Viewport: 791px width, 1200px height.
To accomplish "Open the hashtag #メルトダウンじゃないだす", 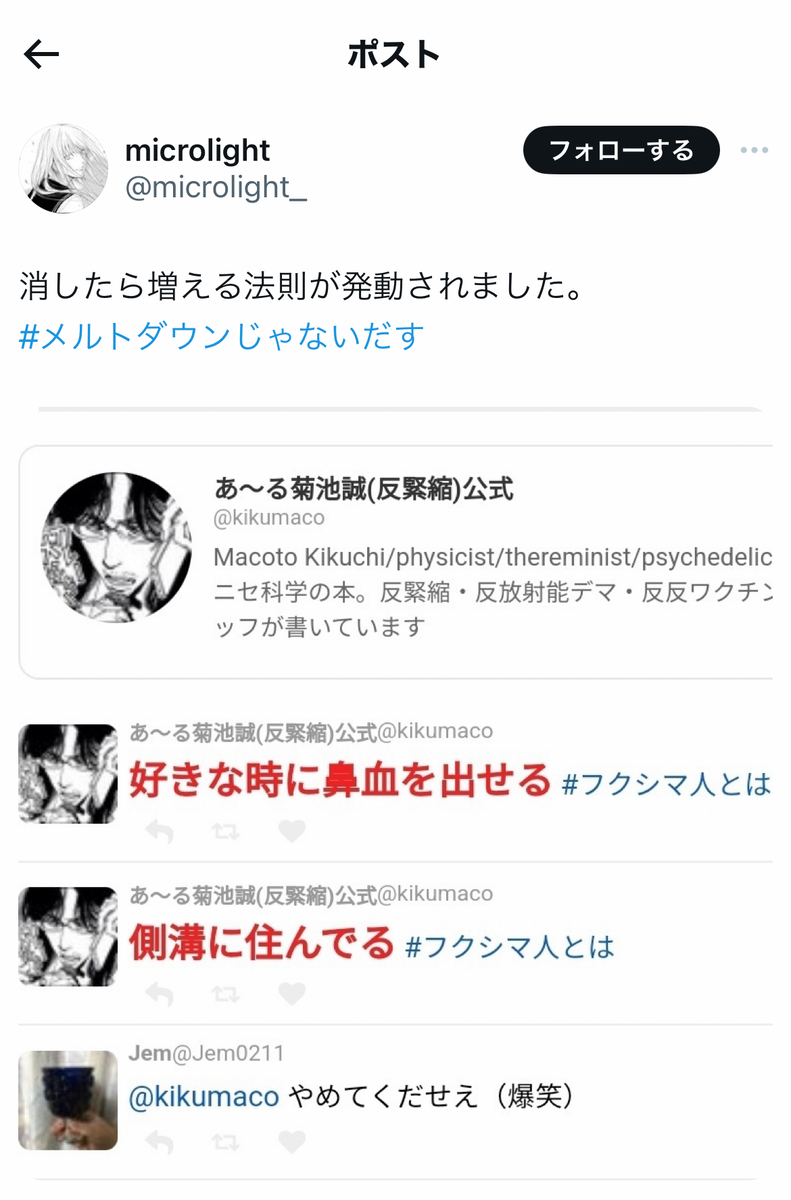I will click(222, 336).
